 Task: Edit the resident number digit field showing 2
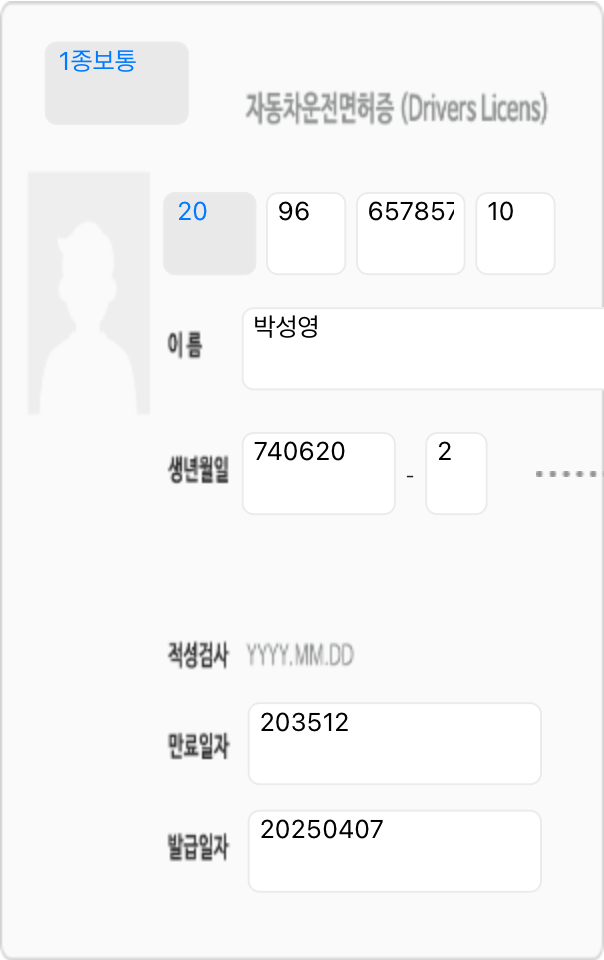456,473
